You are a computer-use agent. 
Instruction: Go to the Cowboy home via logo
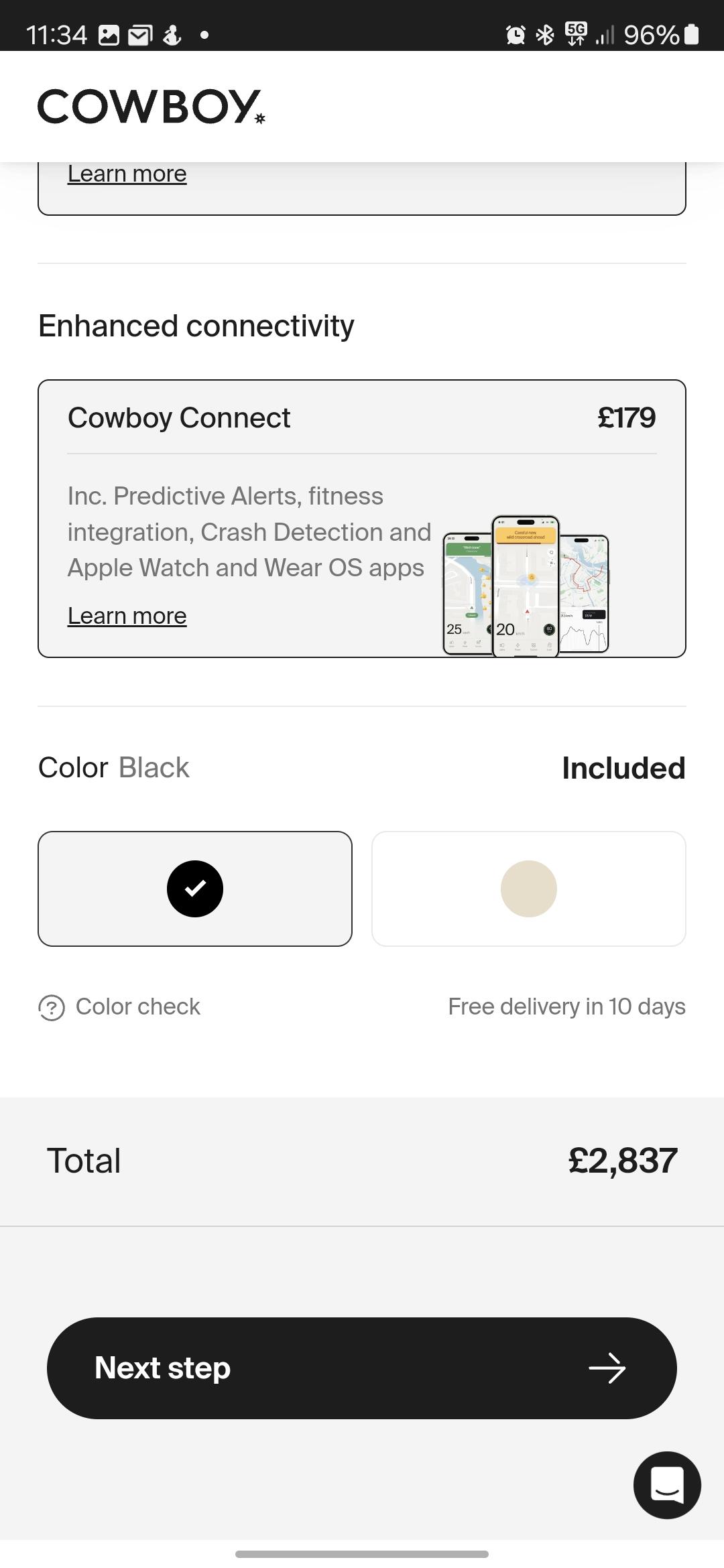152,107
